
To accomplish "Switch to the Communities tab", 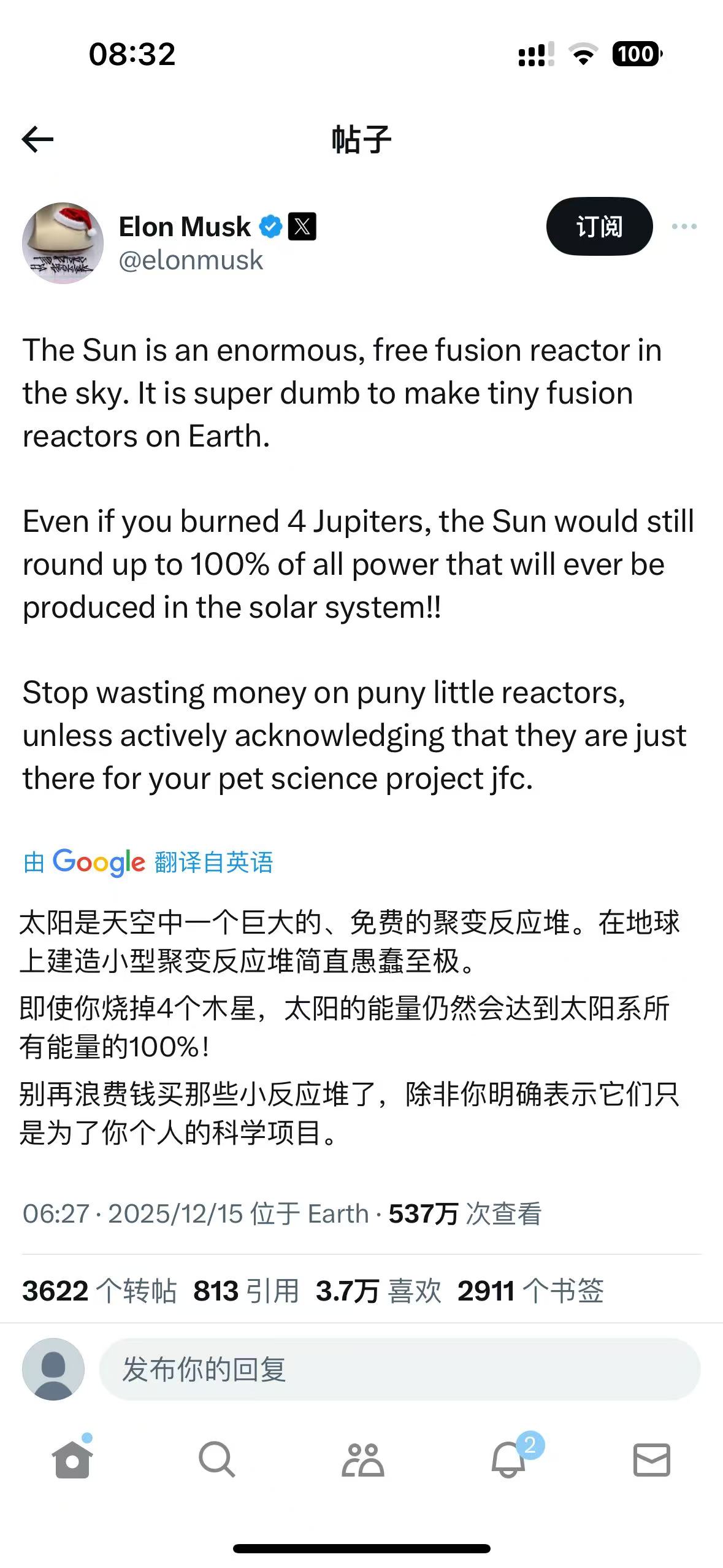I will (x=362, y=1459).
